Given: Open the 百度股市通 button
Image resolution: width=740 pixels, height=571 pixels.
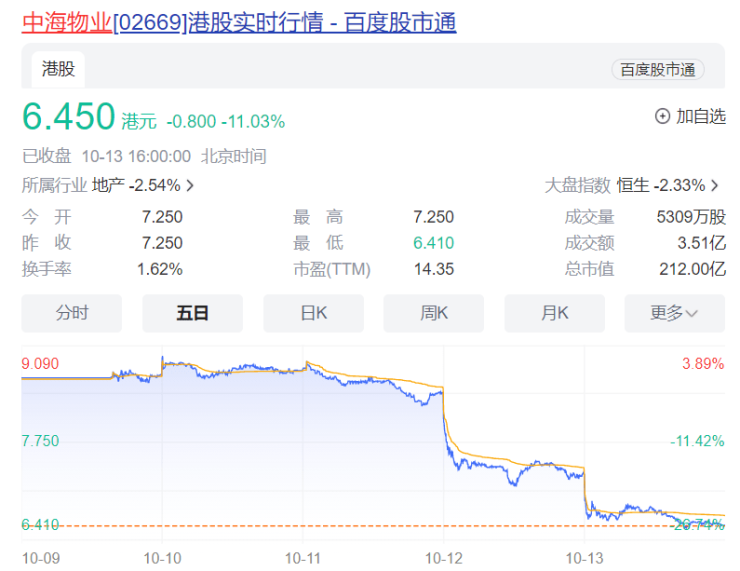Looking at the screenshot, I should pyautogui.click(x=658, y=70).
